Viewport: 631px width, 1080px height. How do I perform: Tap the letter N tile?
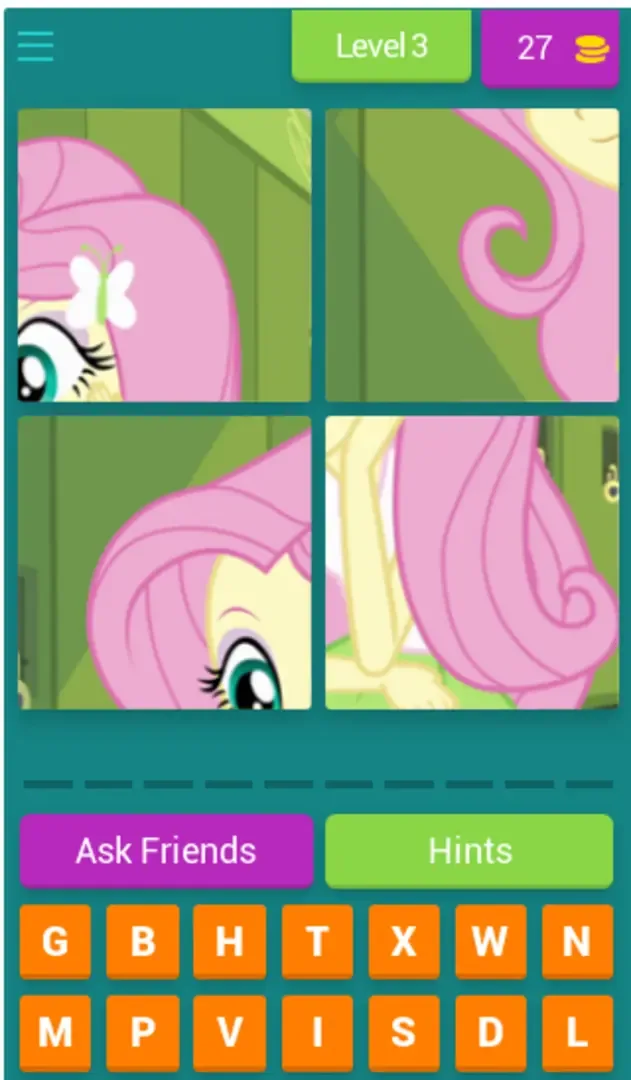[x=577, y=941]
